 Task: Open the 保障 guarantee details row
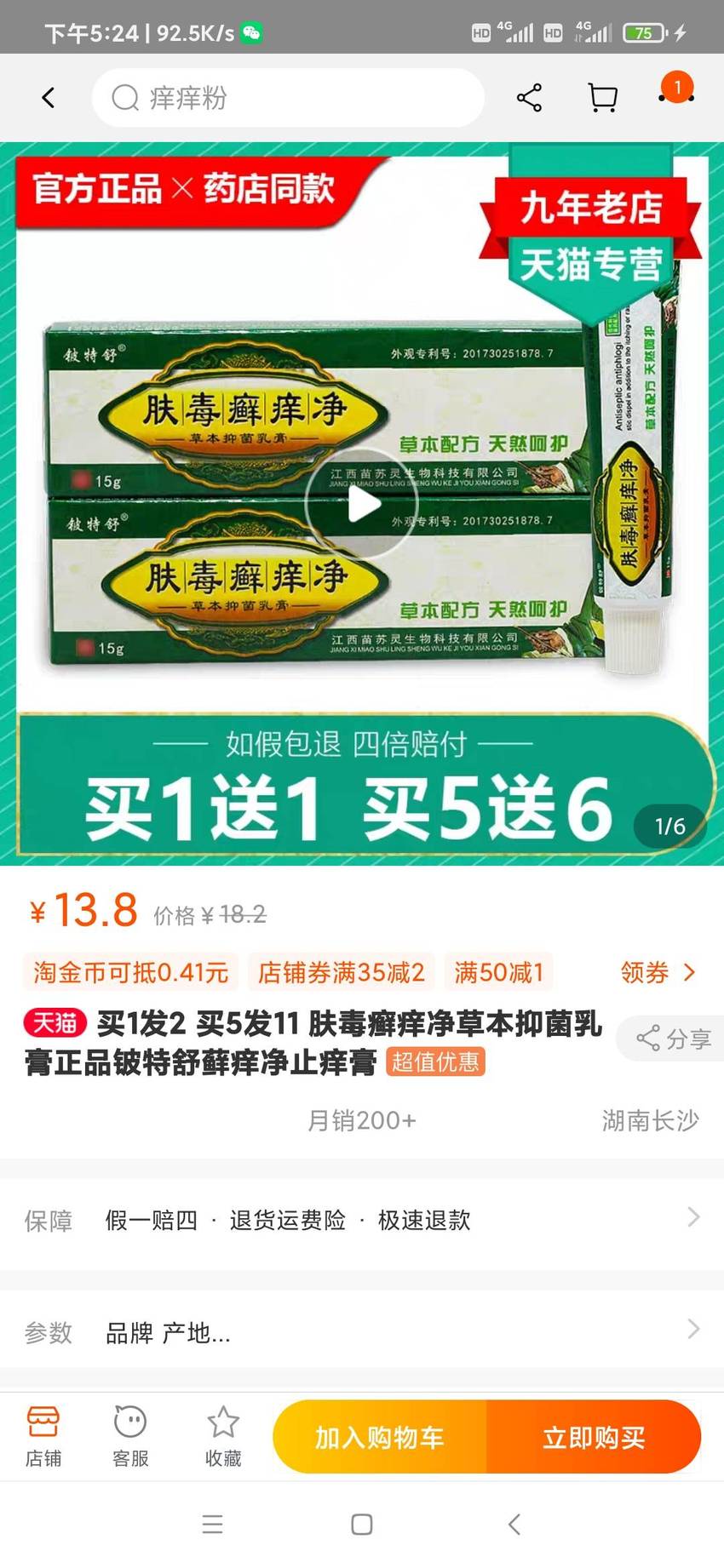click(362, 1220)
